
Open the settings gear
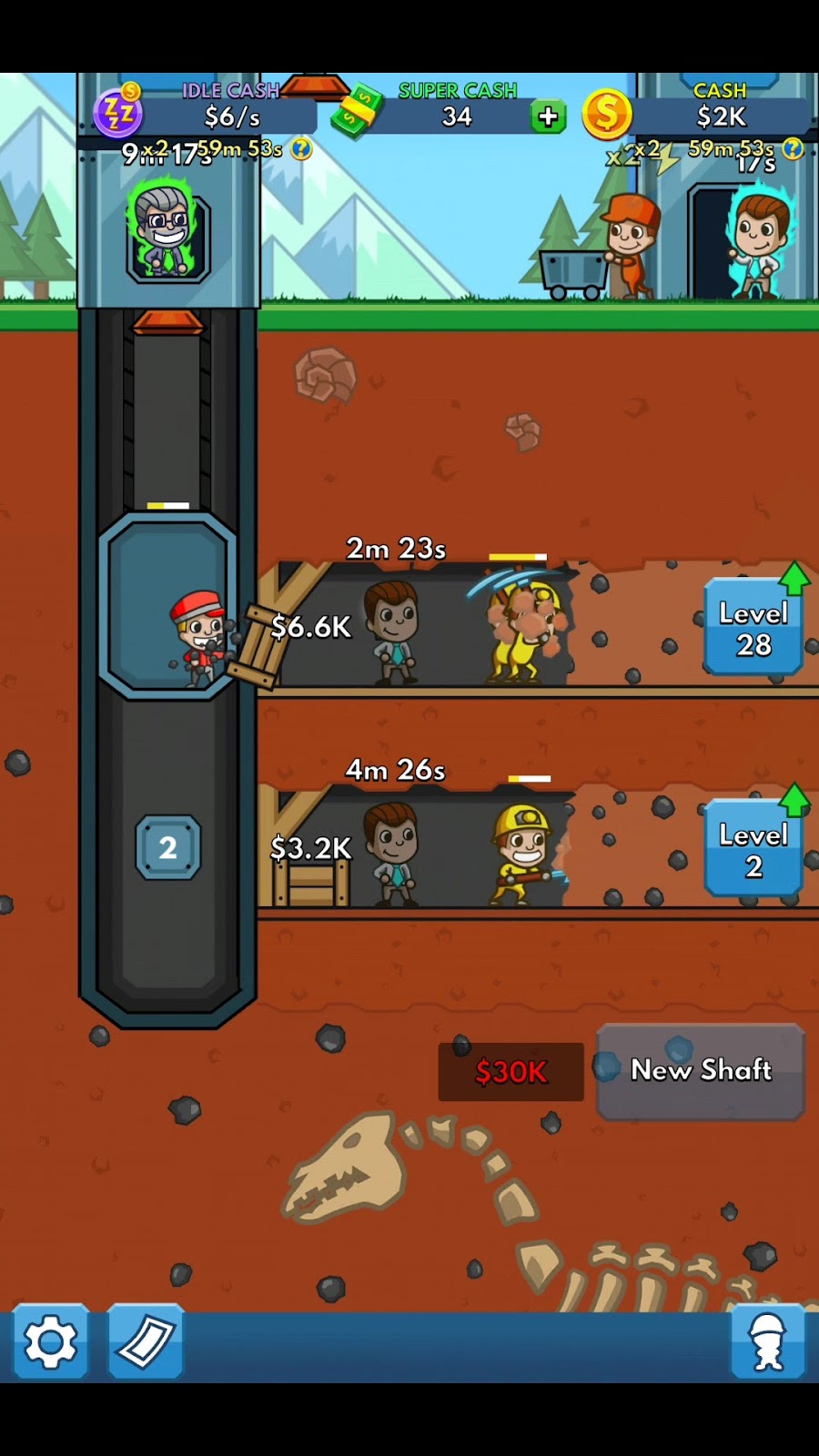[x=50, y=1341]
